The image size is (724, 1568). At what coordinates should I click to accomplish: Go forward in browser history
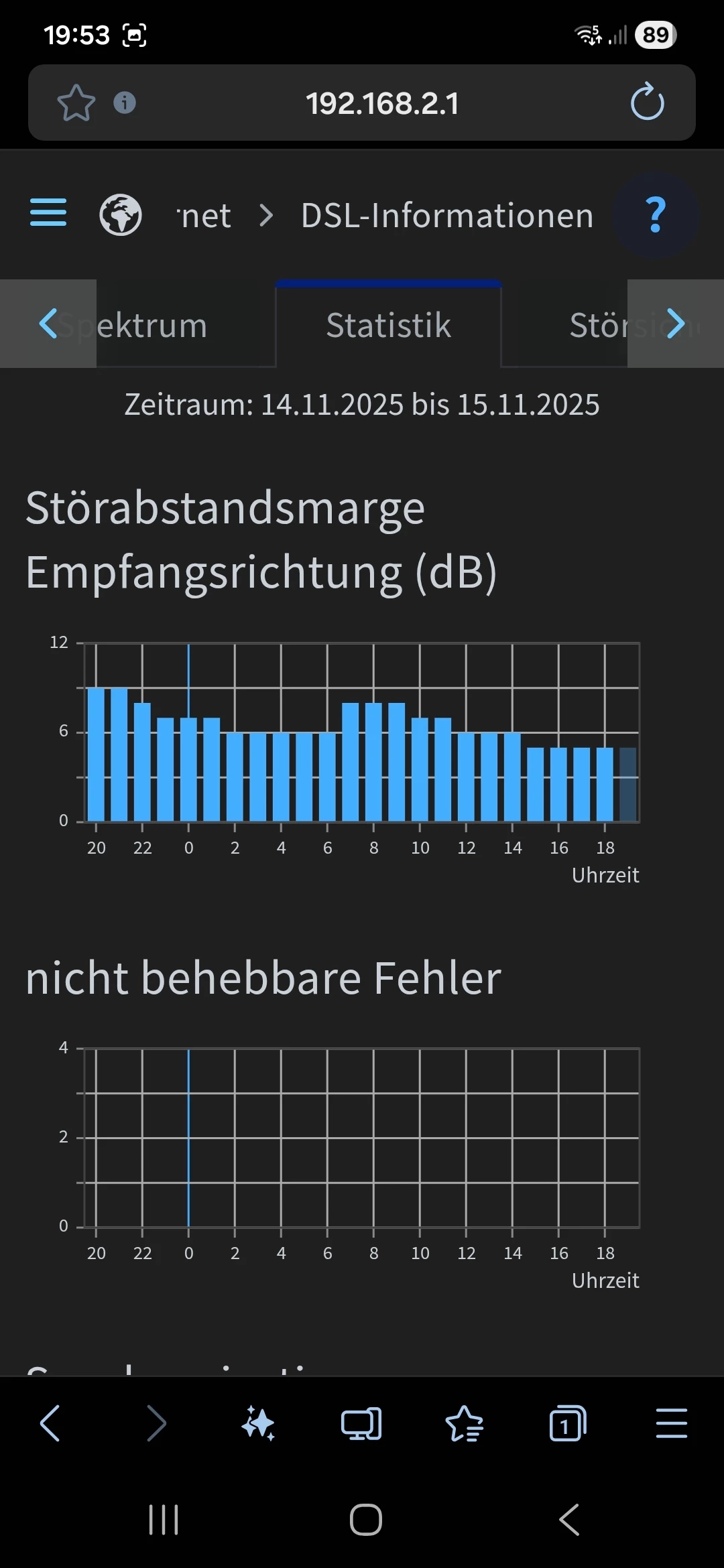point(156,1423)
